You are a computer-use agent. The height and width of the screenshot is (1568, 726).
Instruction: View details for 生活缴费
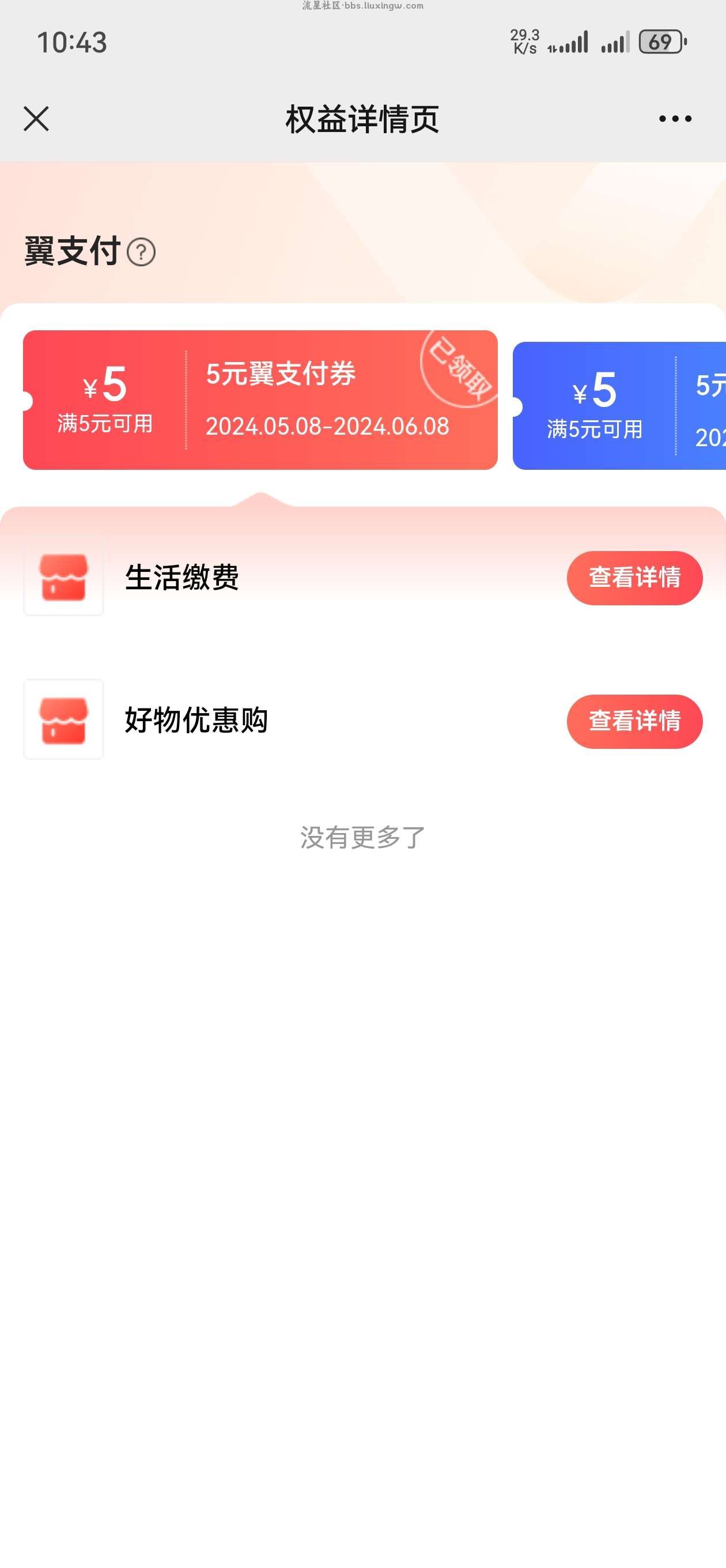tap(635, 578)
